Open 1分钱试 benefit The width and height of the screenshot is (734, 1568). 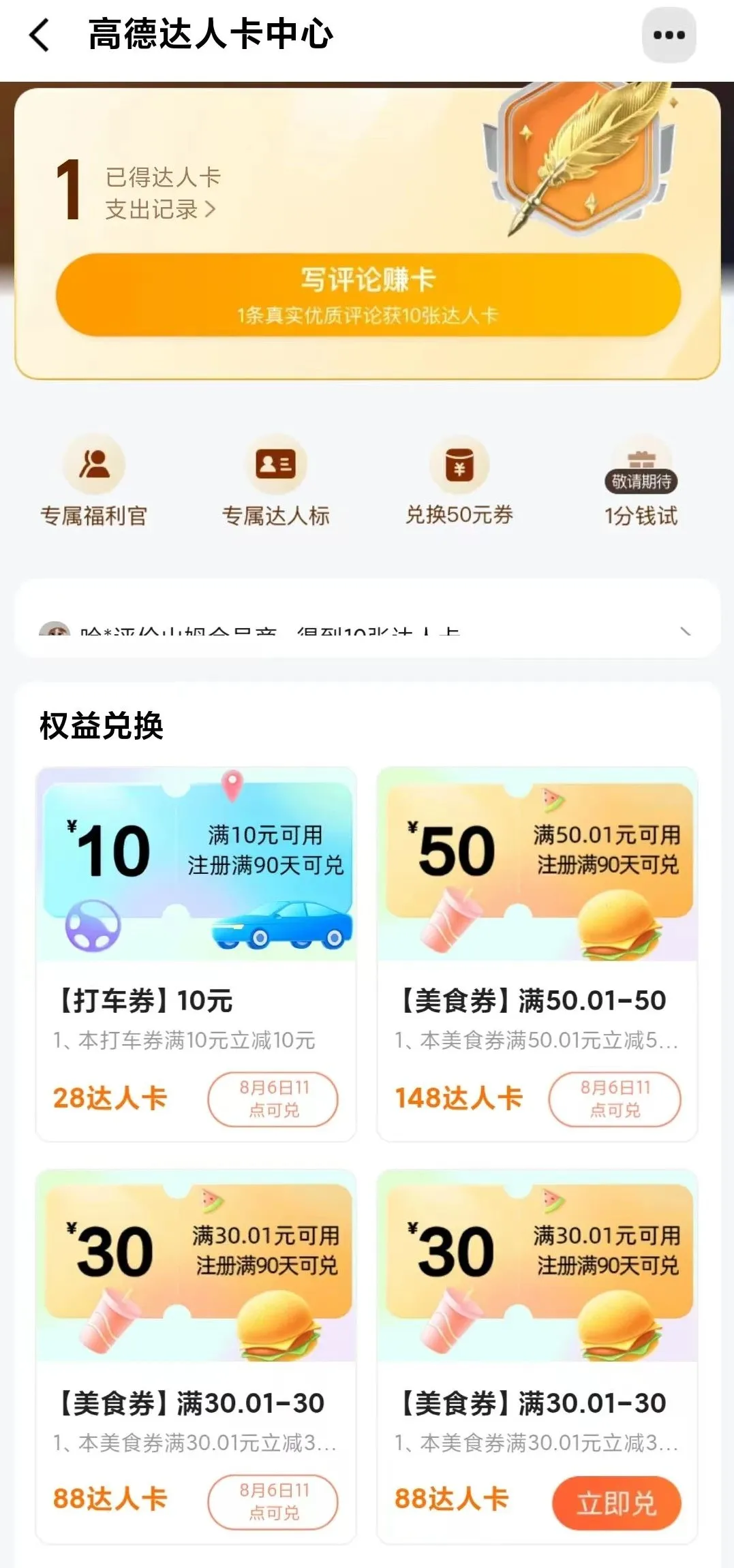[x=641, y=481]
